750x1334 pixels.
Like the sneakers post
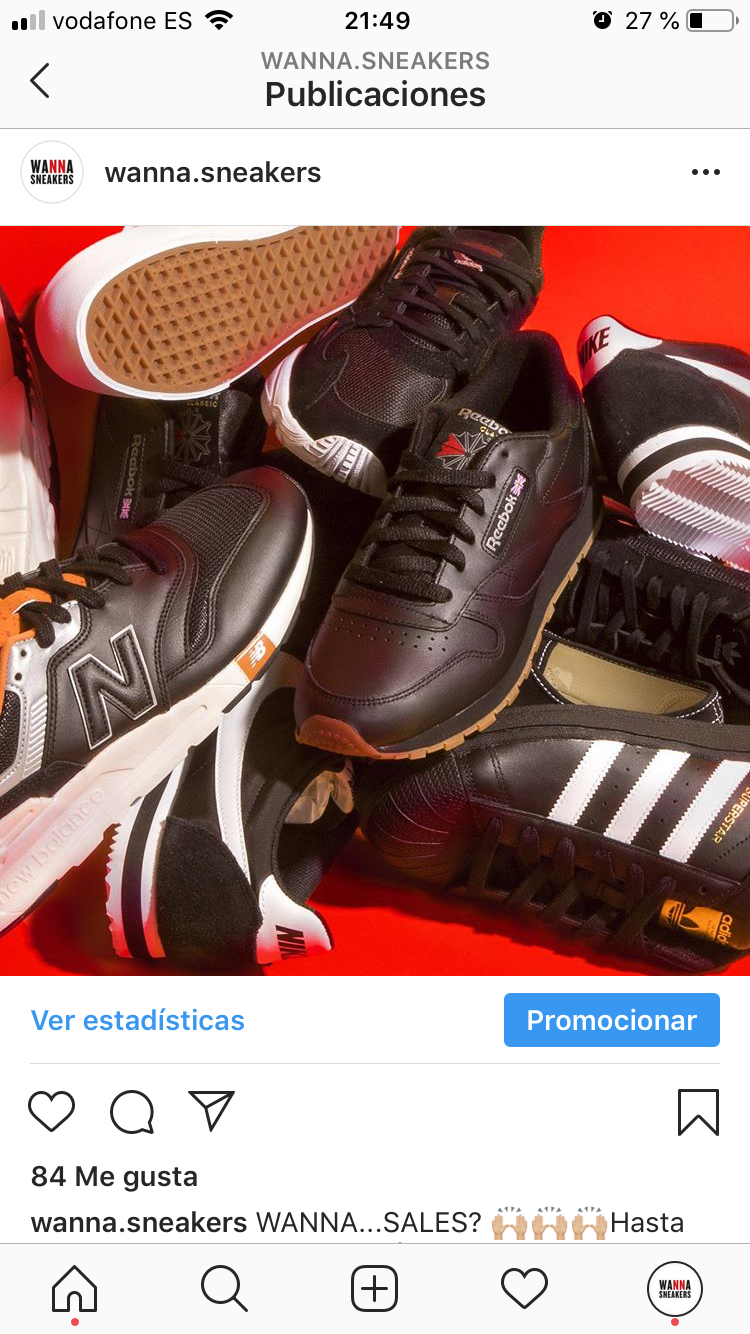point(52,1111)
